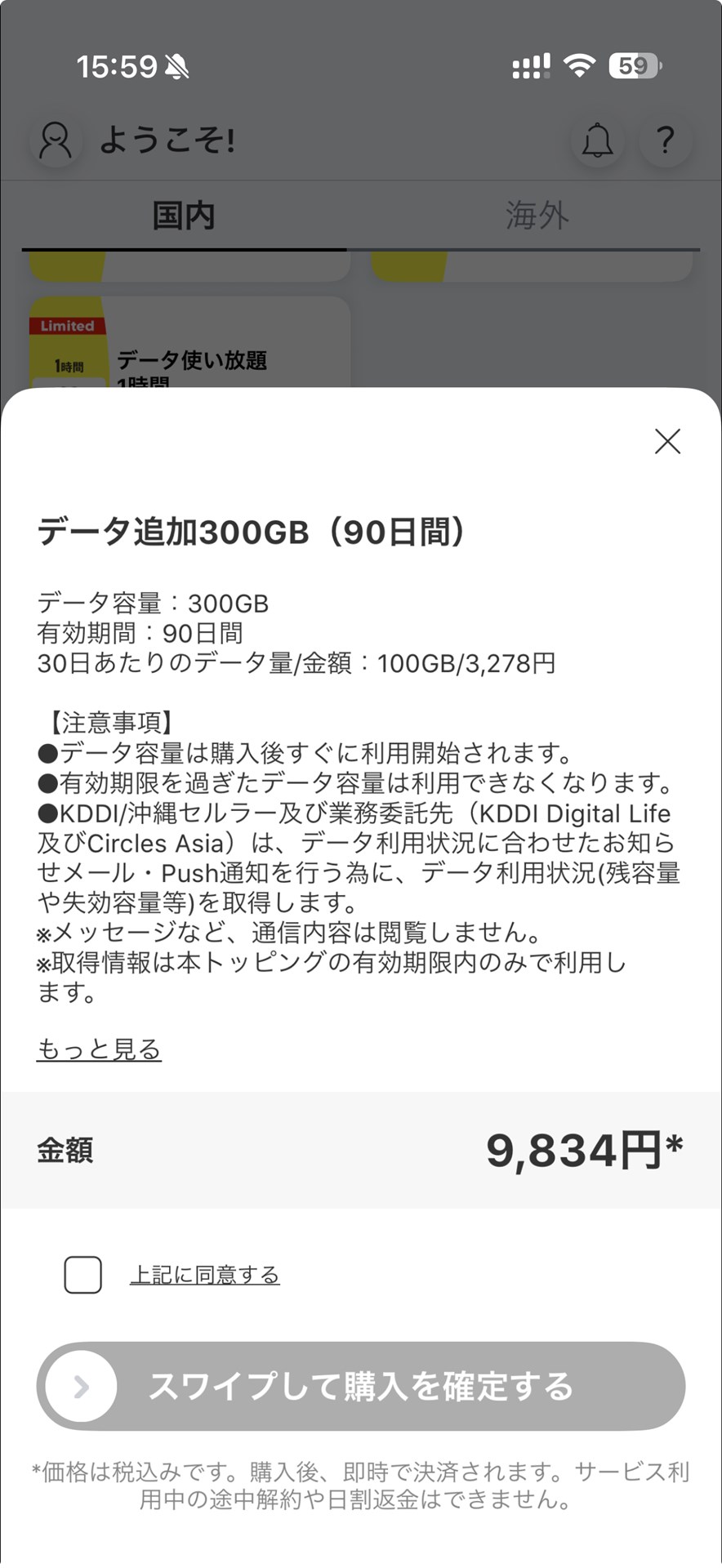Open the user profile icon
Image resolution: width=722 pixels, height=1568 pixels.
pyautogui.click(x=55, y=140)
